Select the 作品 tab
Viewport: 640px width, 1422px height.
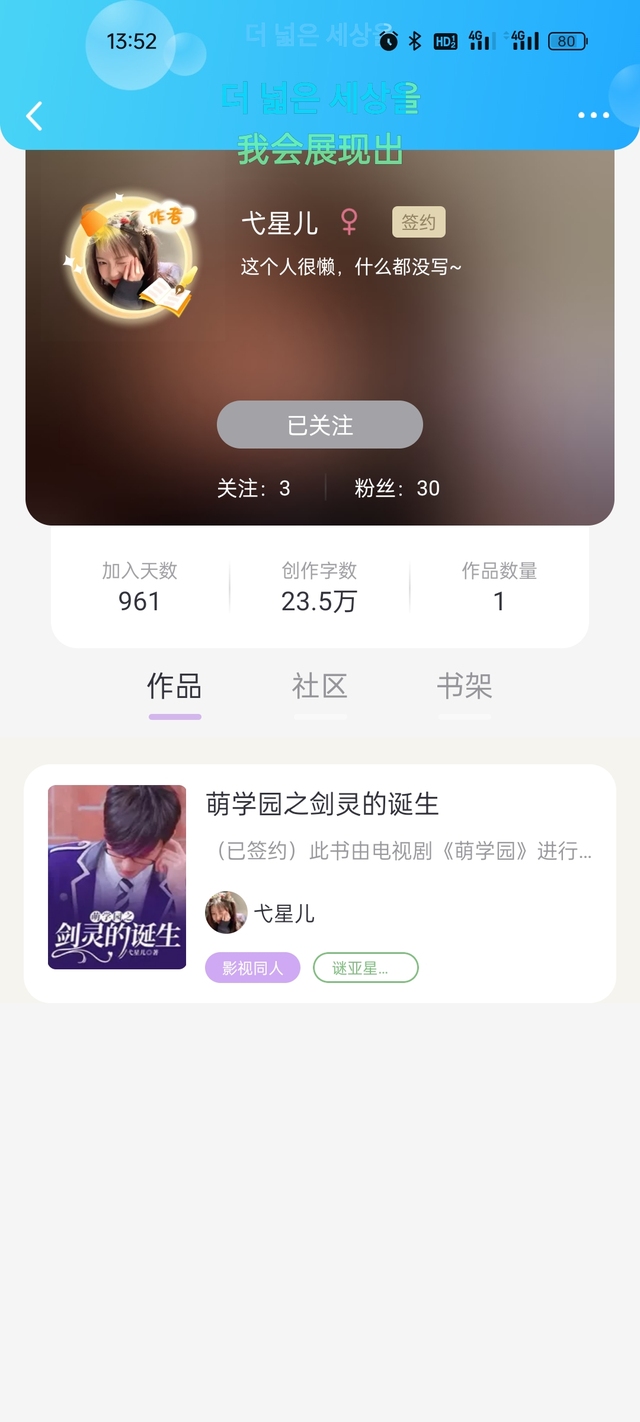[x=174, y=687]
